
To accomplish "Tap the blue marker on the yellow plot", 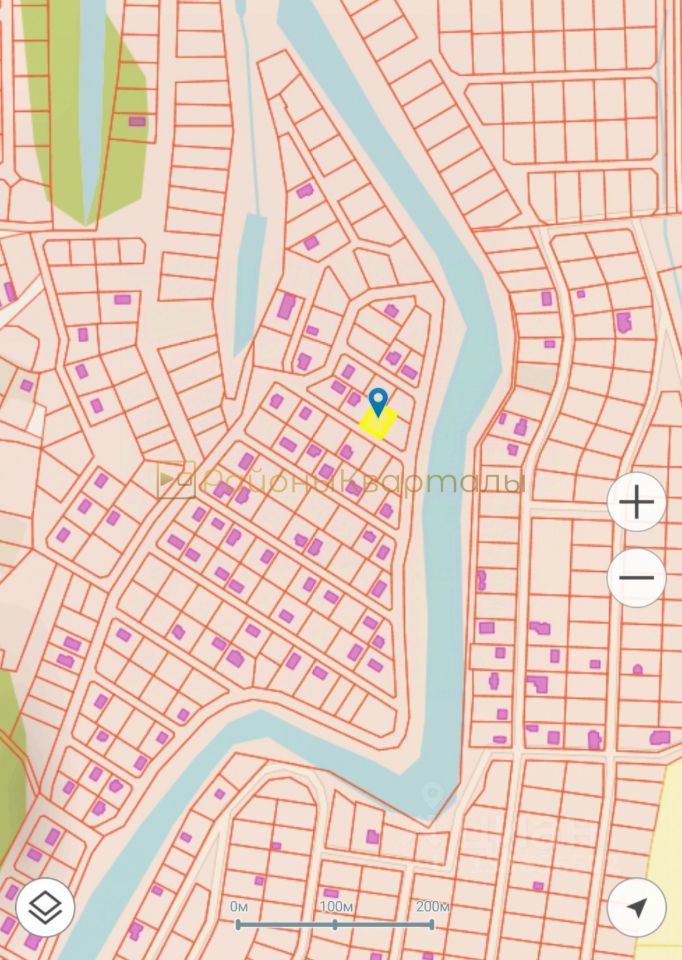I will point(377,401).
